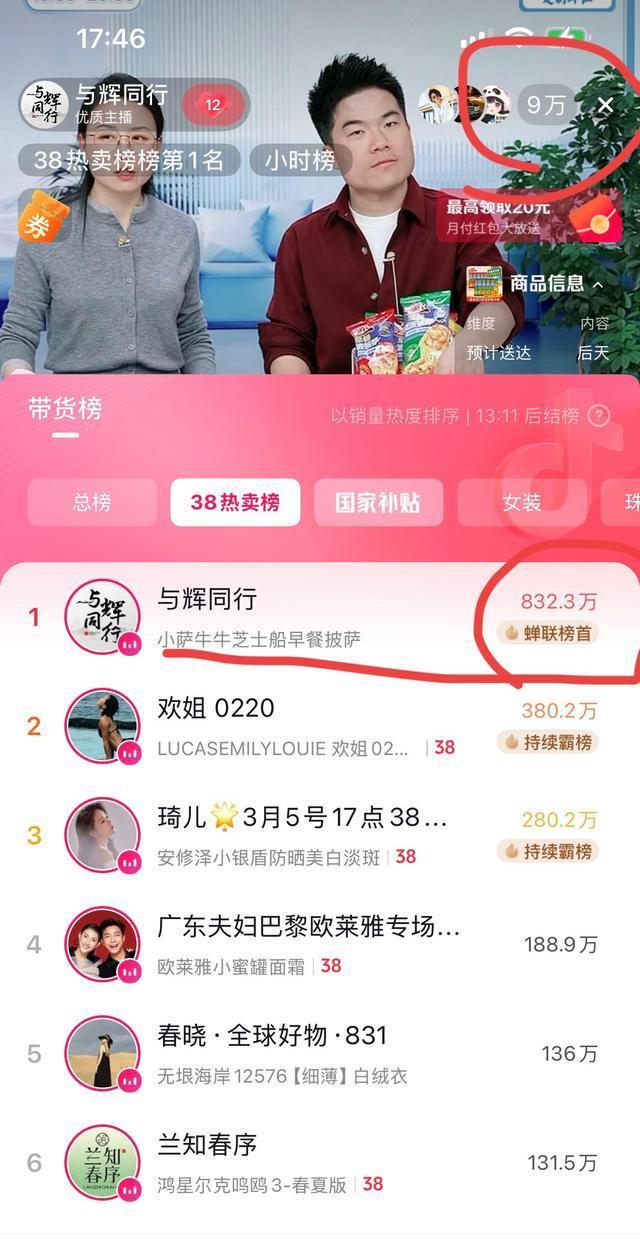
Task: Open rank 2 欢姐 0220 live room
Action: (300, 726)
